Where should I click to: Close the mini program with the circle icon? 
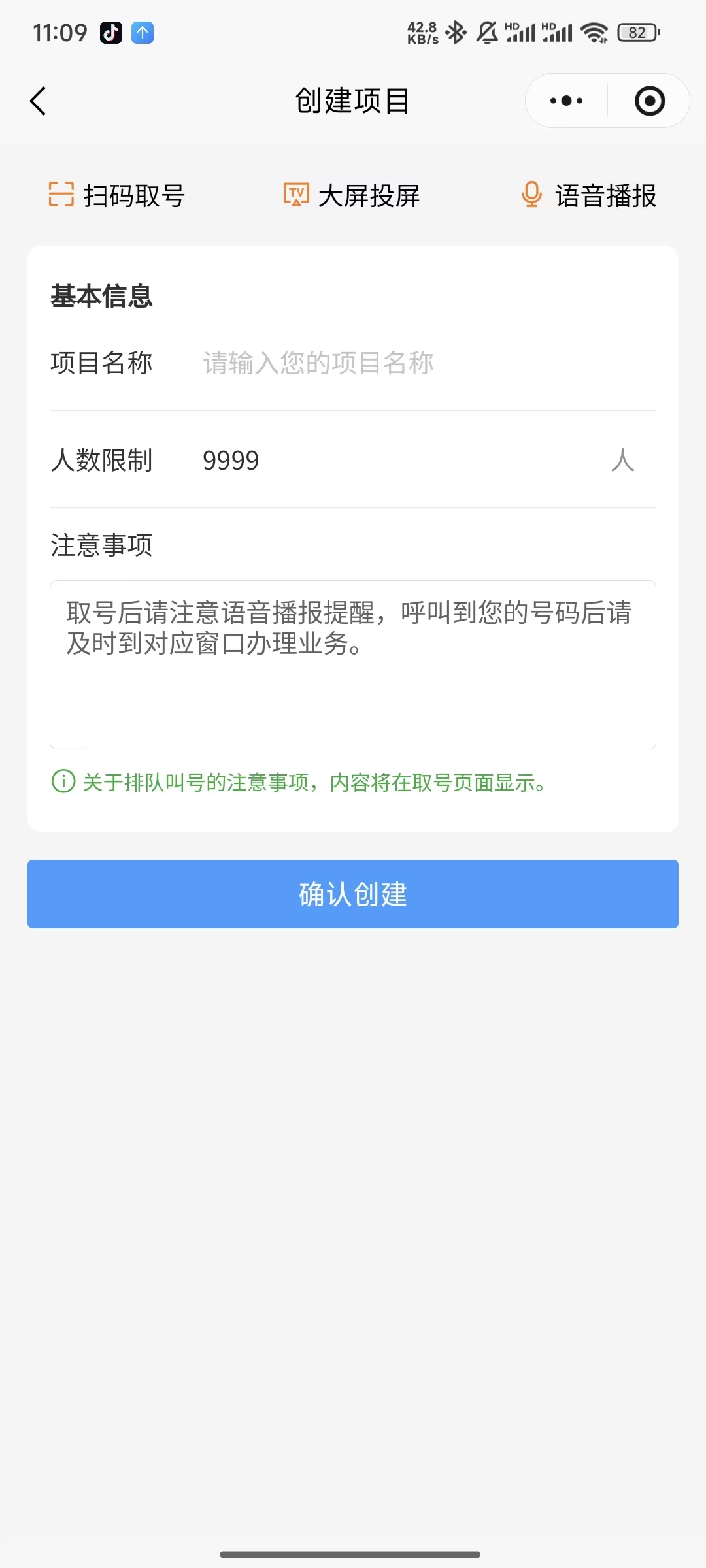tap(649, 101)
